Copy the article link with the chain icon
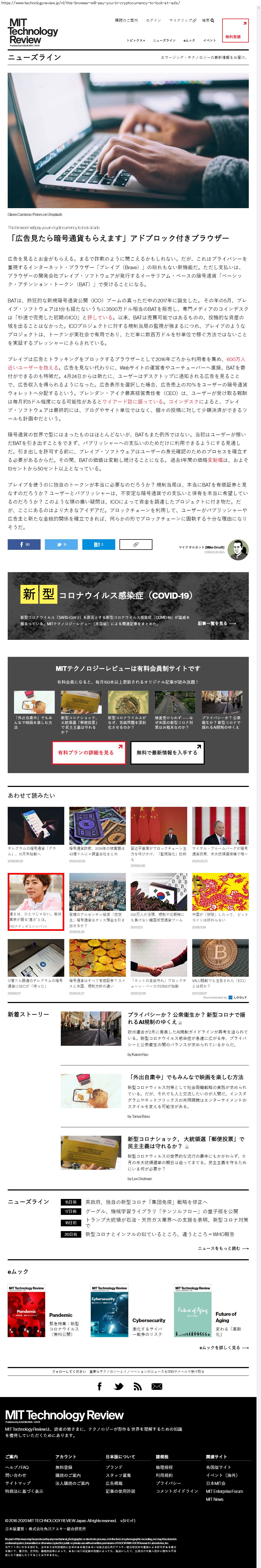This screenshot has height=1568, width=261. coord(136,544)
